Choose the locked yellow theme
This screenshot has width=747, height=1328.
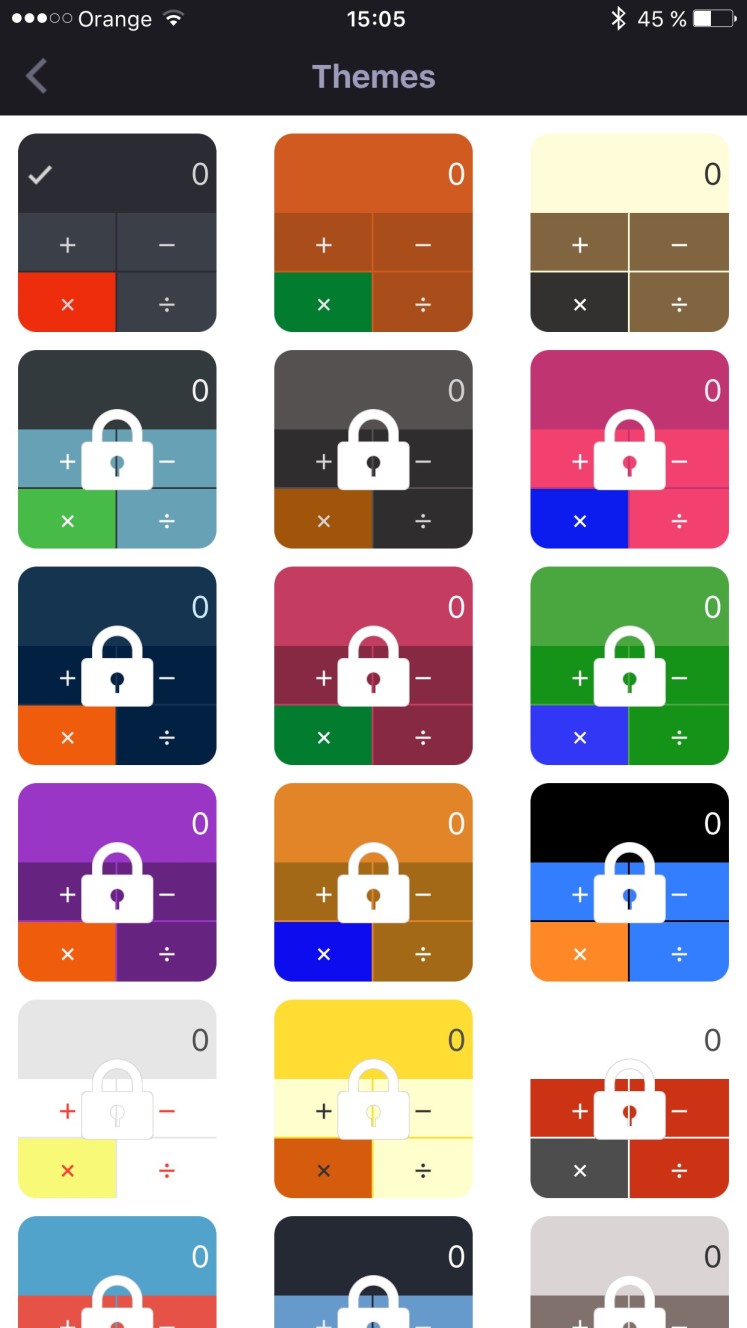[x=373, y=1099]
